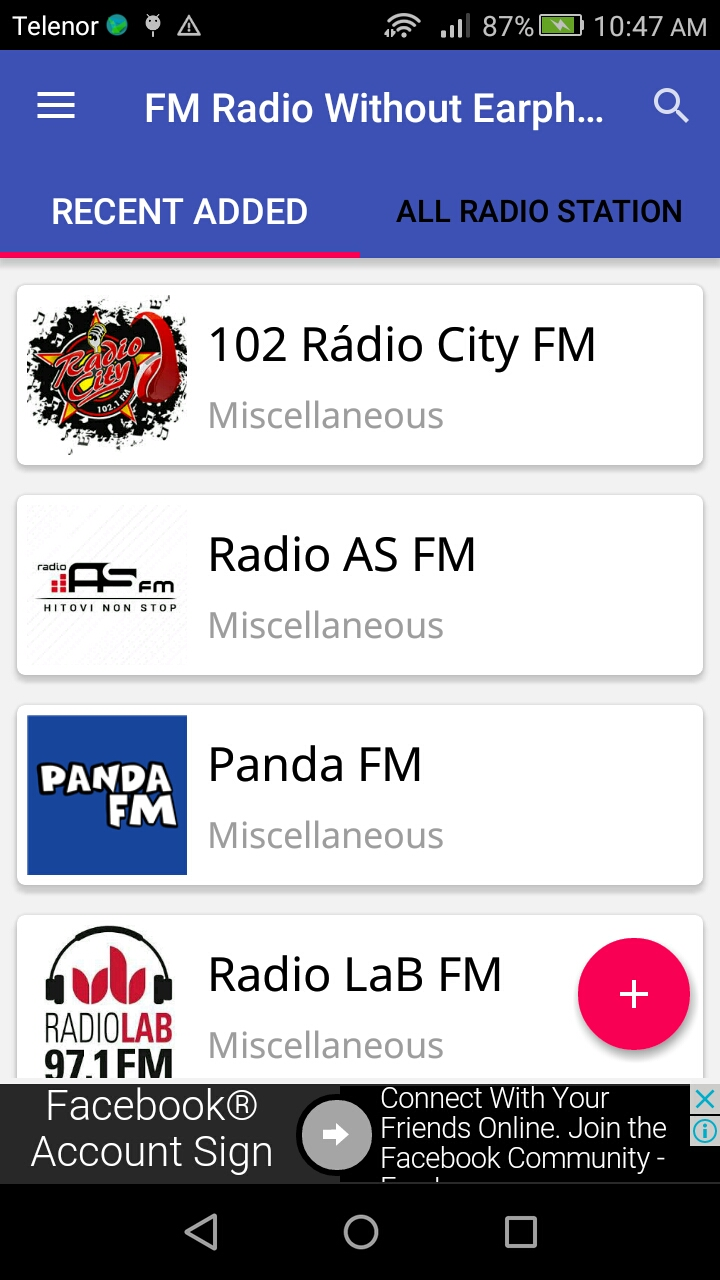
Task: Open the ad info icon
Action: [x=705, y=1131]
